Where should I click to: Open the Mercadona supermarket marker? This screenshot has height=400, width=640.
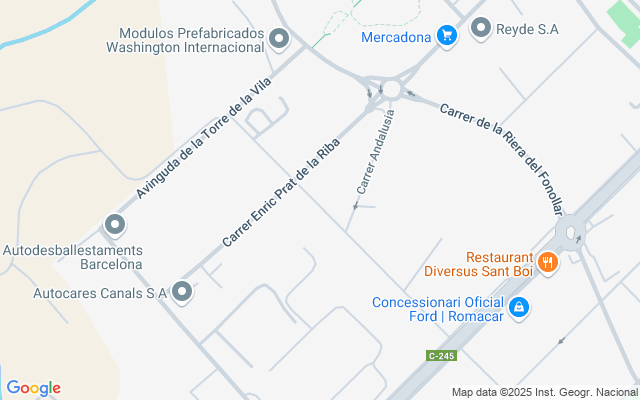[447, 38]
